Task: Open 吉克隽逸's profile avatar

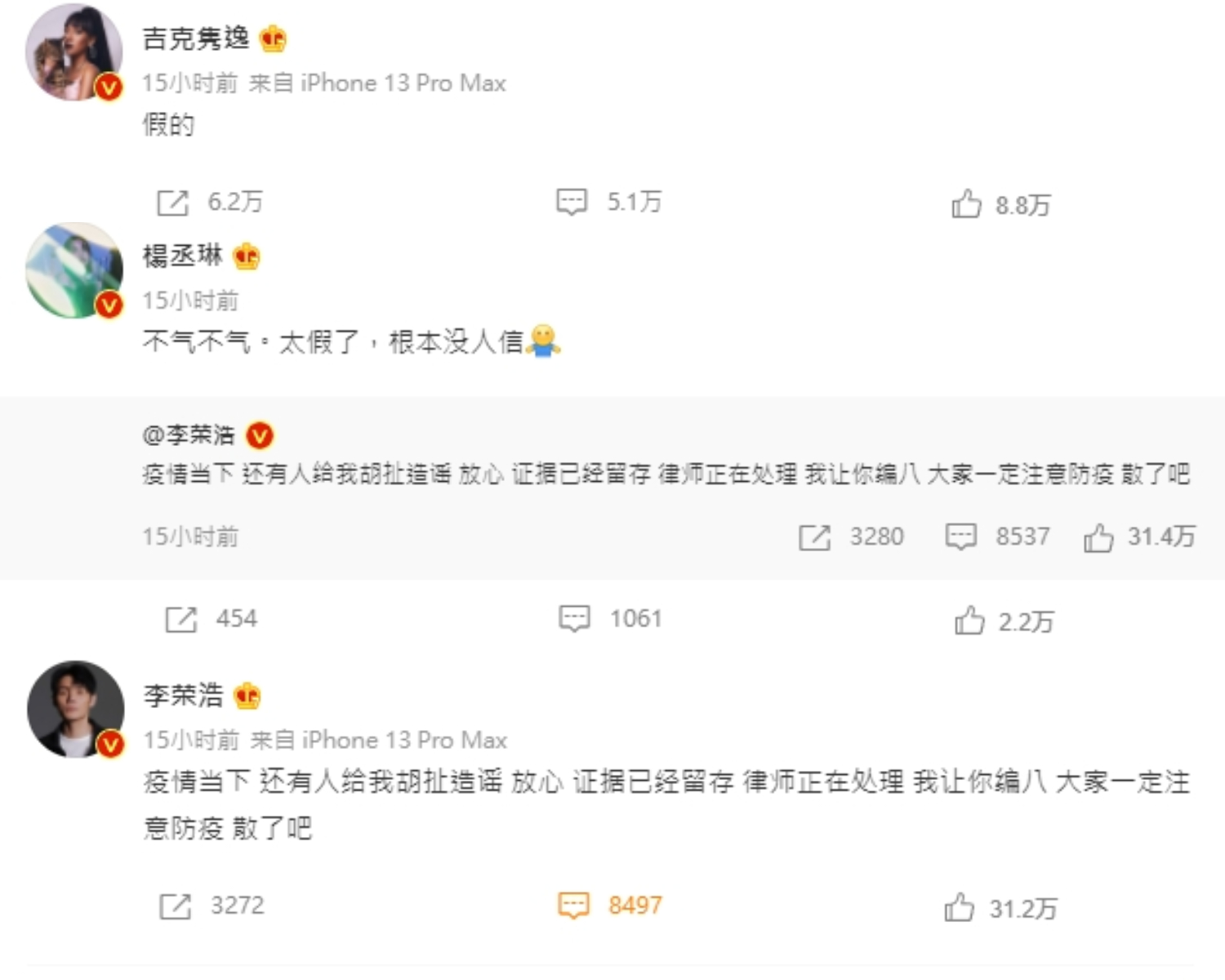Action: click(x=74, y=52)
